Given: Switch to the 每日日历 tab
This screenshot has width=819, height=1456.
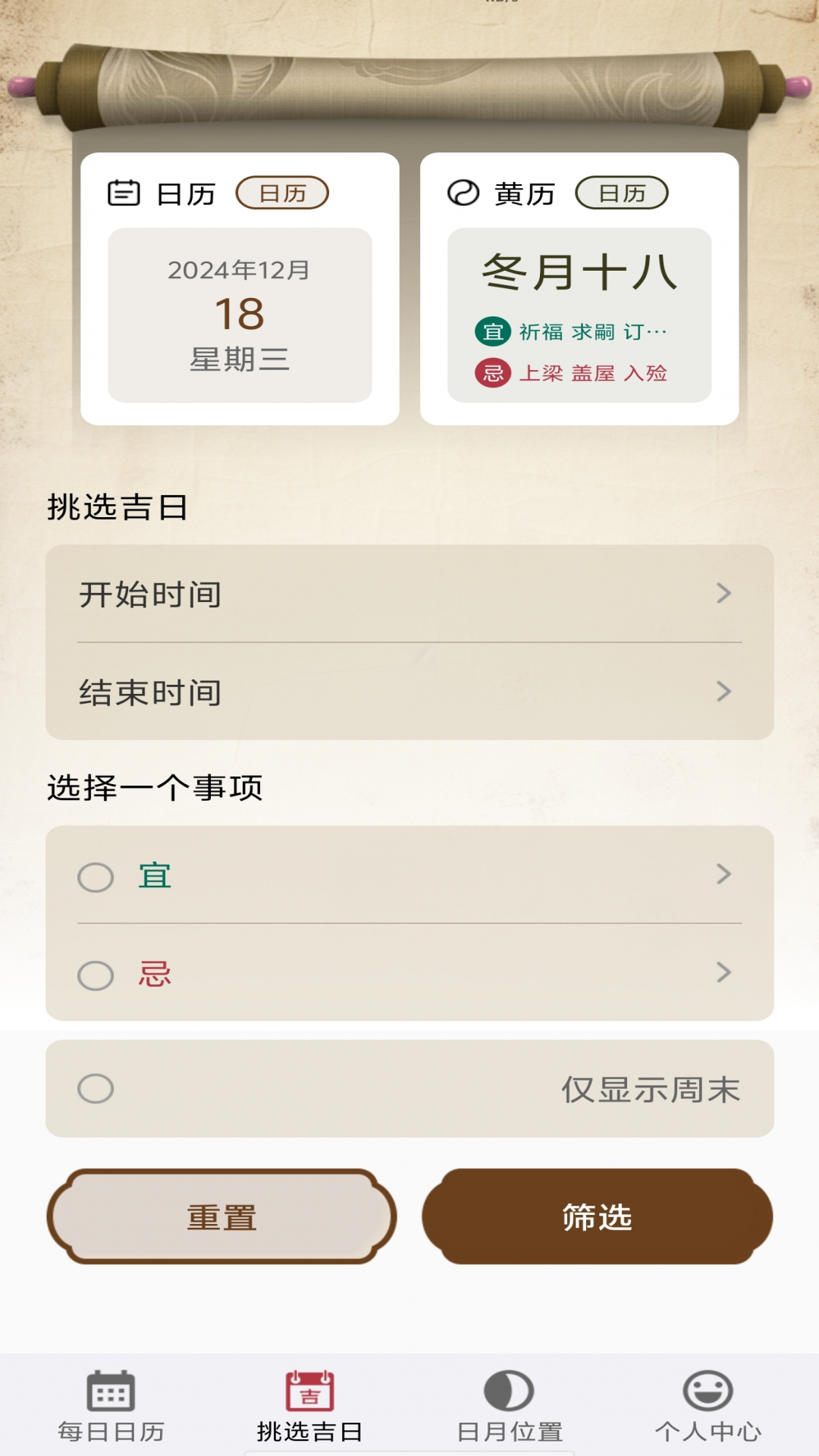Looking at the screenshot, I should pos(111,1406).
